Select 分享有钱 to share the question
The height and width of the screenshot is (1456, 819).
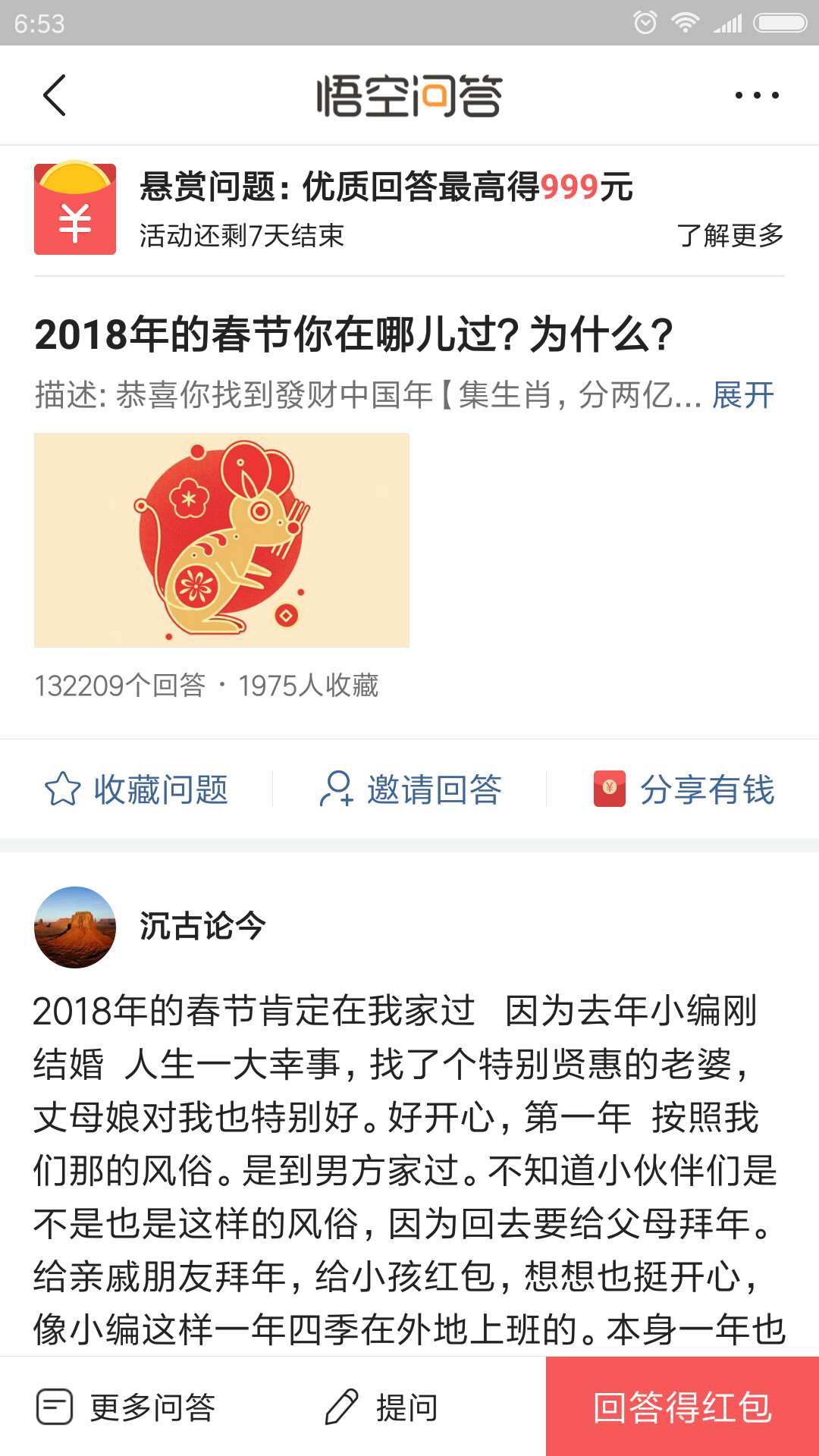[683, 789]
